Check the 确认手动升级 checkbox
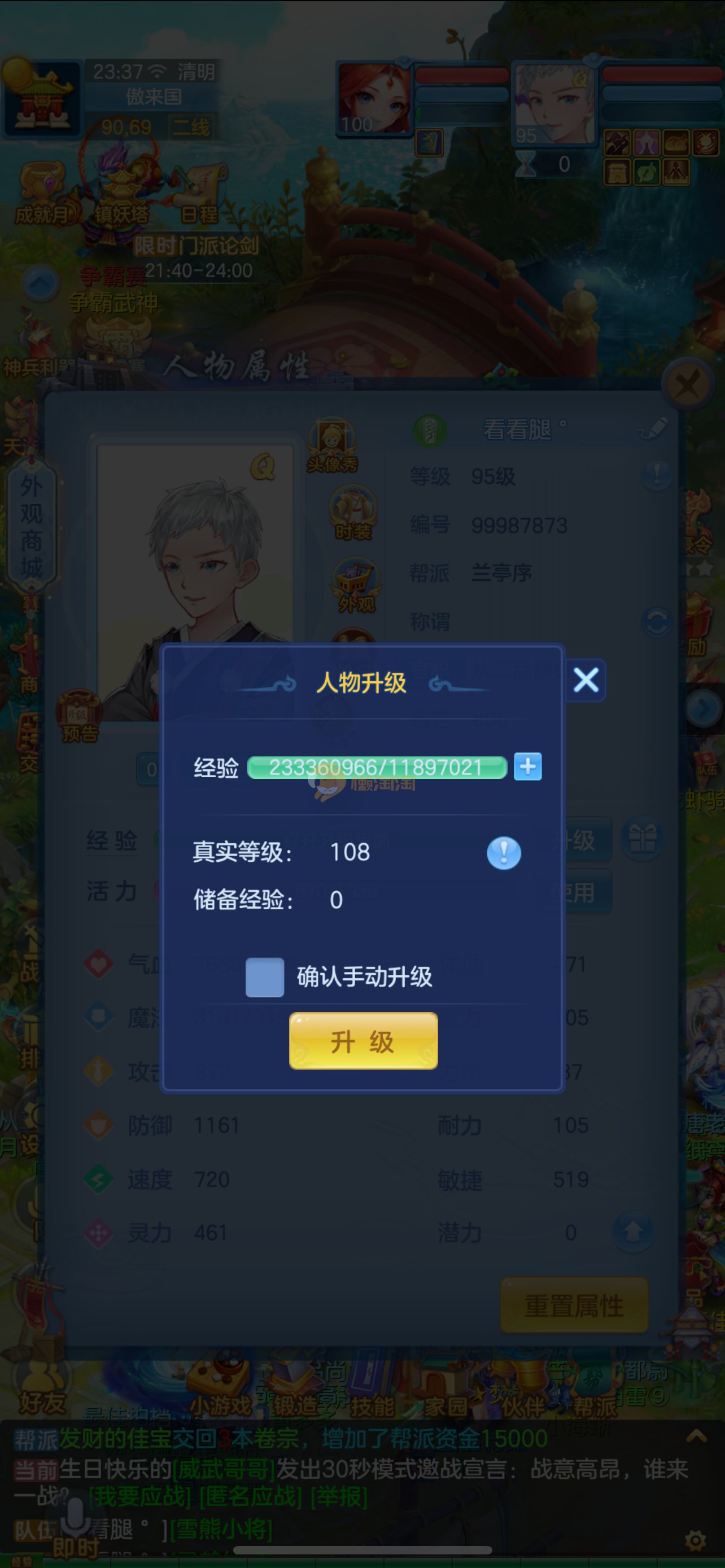725x1568 pixels. (x=265, y=977)
